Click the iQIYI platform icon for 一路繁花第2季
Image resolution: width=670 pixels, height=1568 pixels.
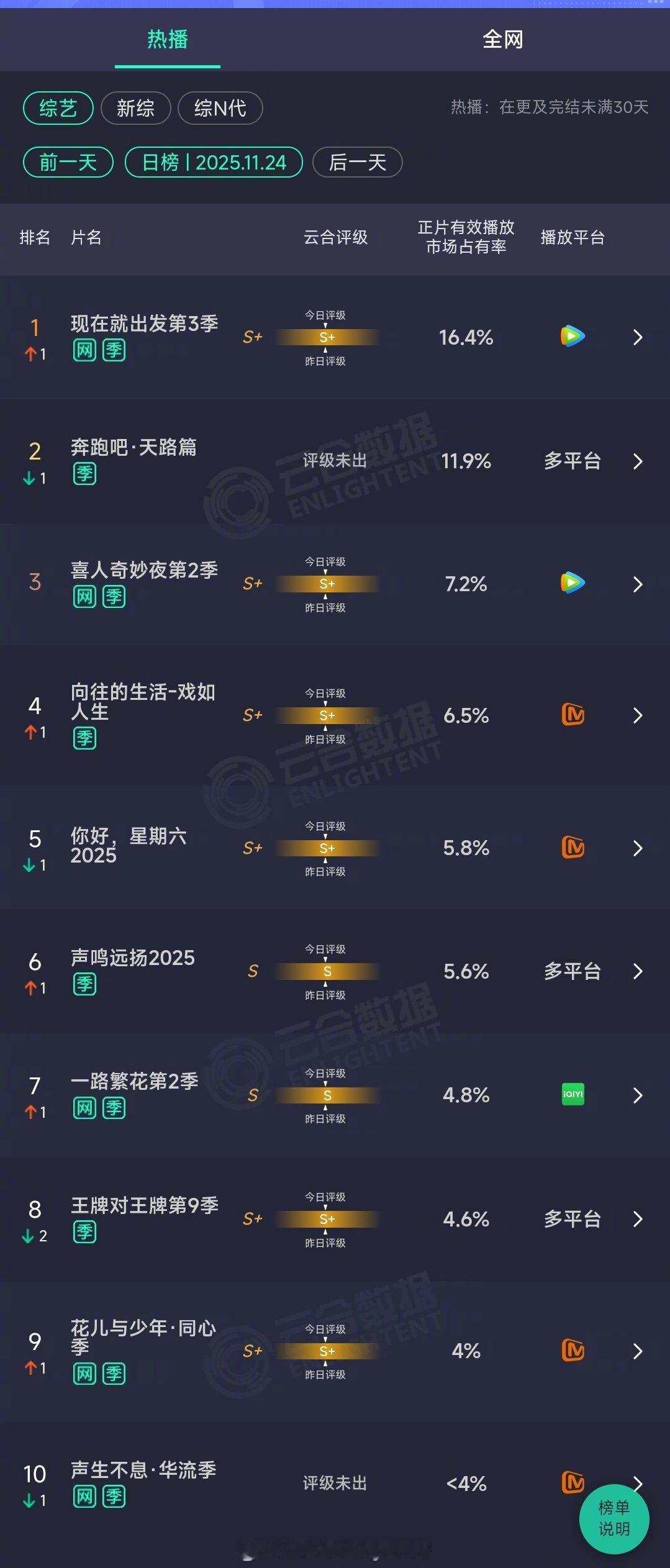point(573,1095)
